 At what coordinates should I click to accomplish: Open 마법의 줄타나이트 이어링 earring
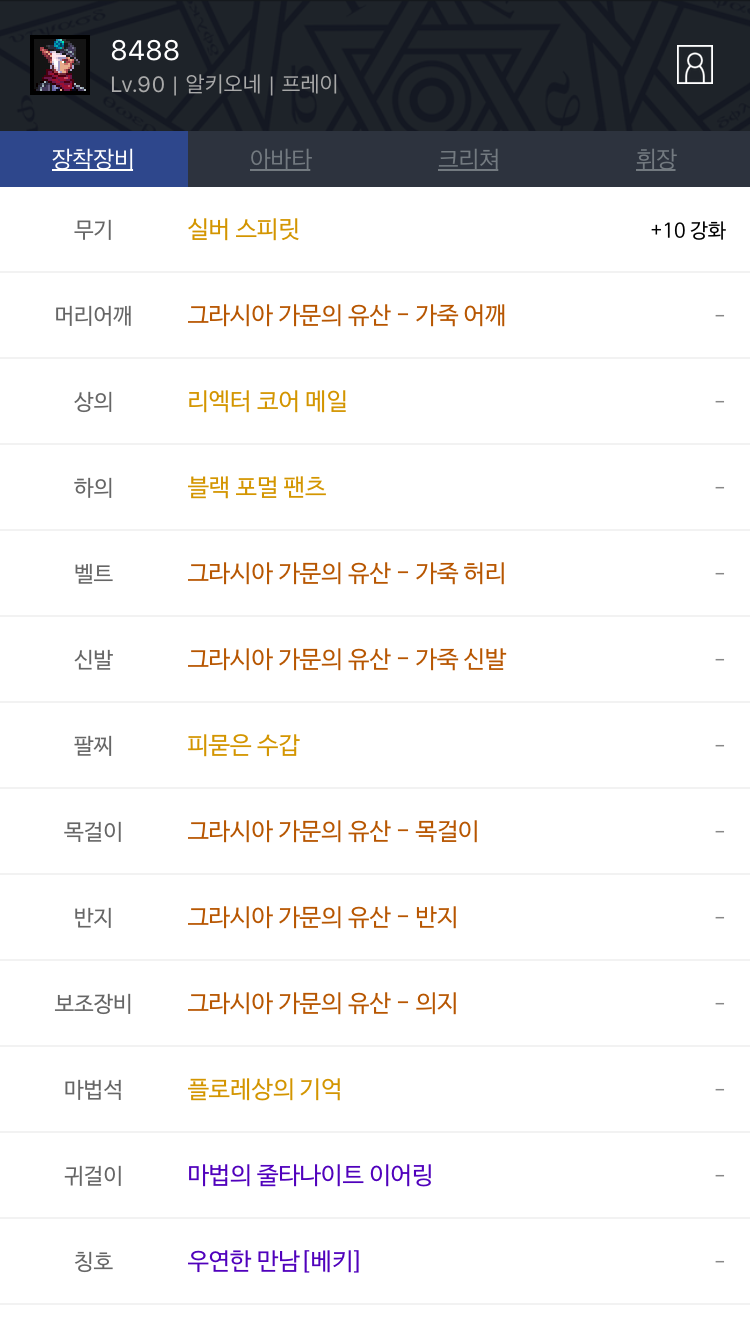(x=310, y=1176)
